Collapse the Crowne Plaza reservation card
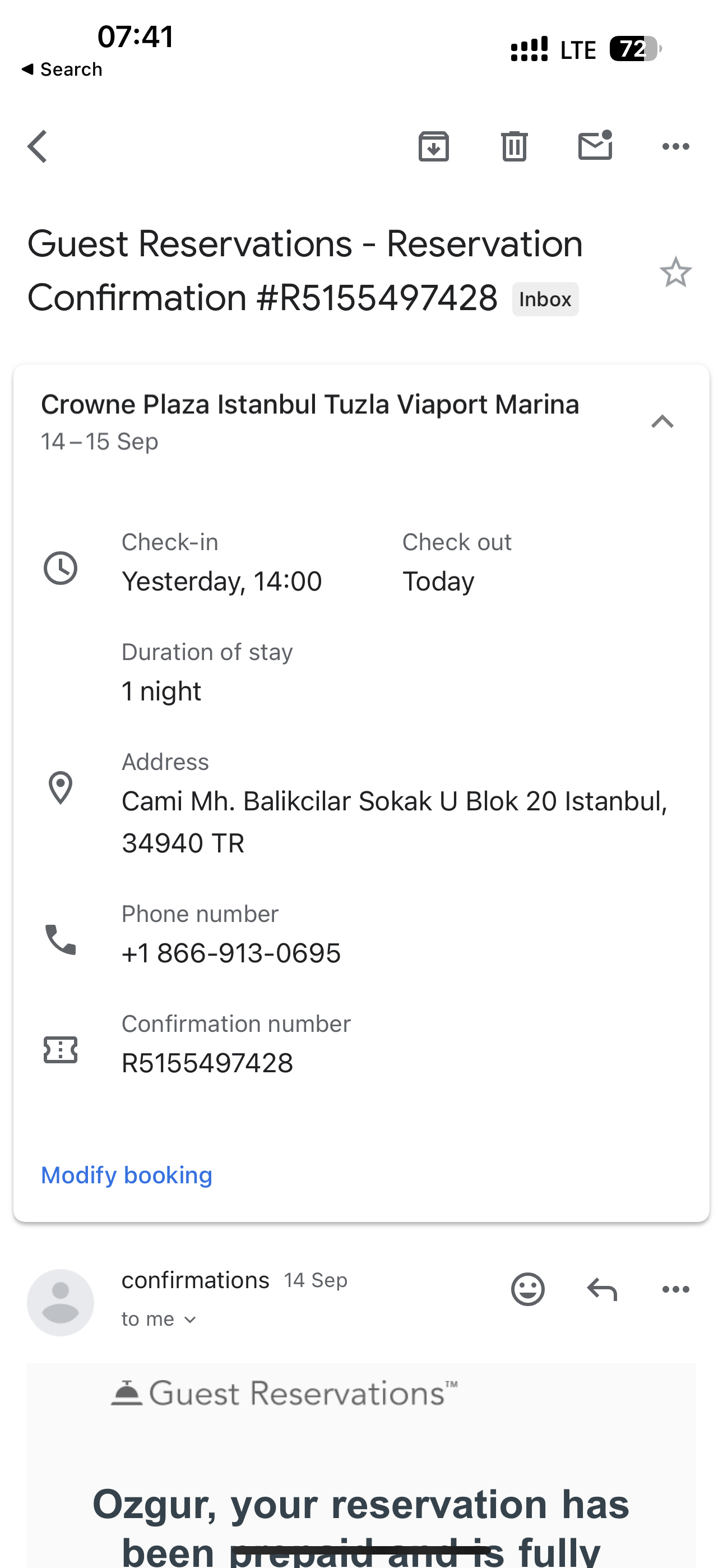Image resolution: width=723 pixels, height=1568 pixels. 662,421
